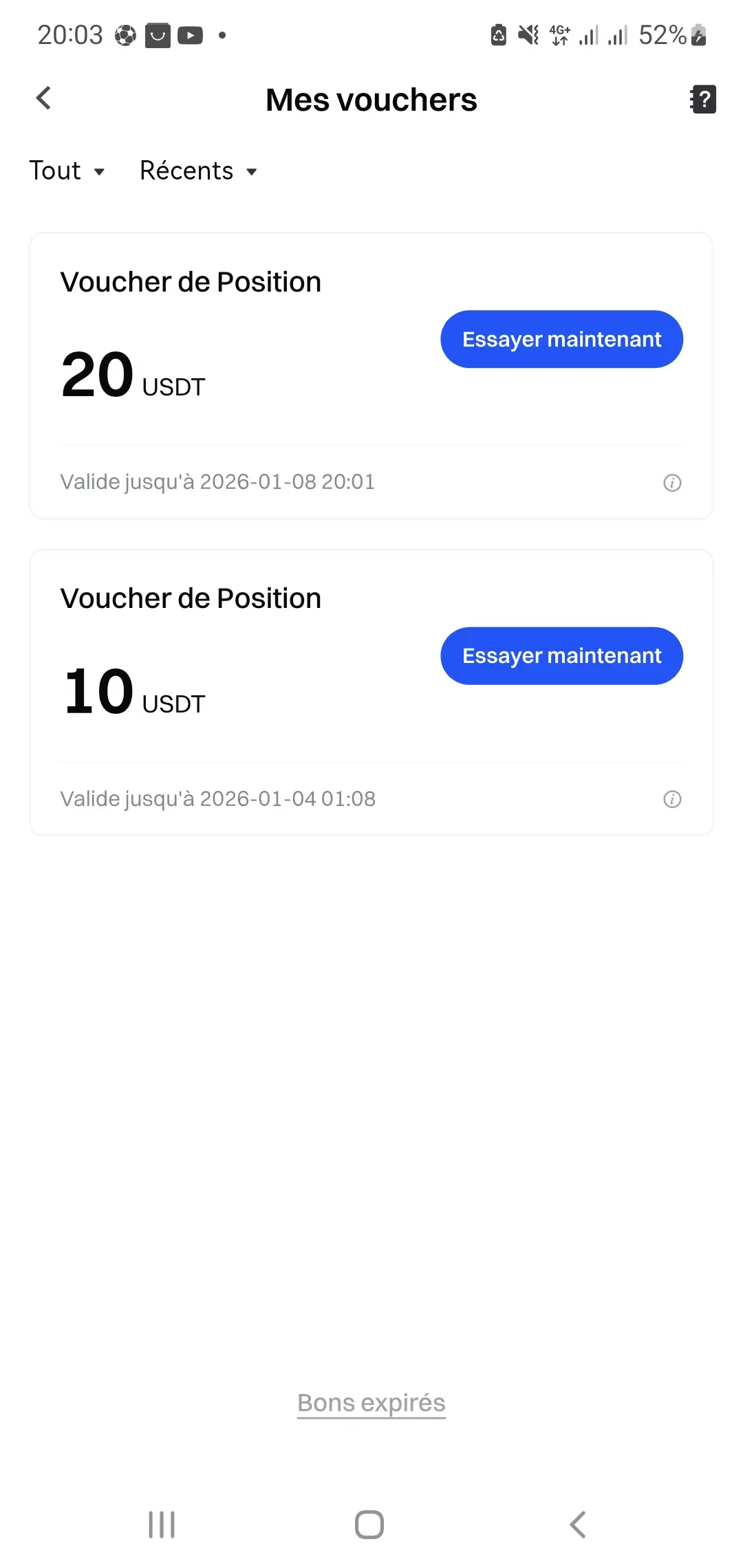Open the Récents sort dropdown
The width and height of the screenshot is (743, 1568).
click(x=198, y=171)
